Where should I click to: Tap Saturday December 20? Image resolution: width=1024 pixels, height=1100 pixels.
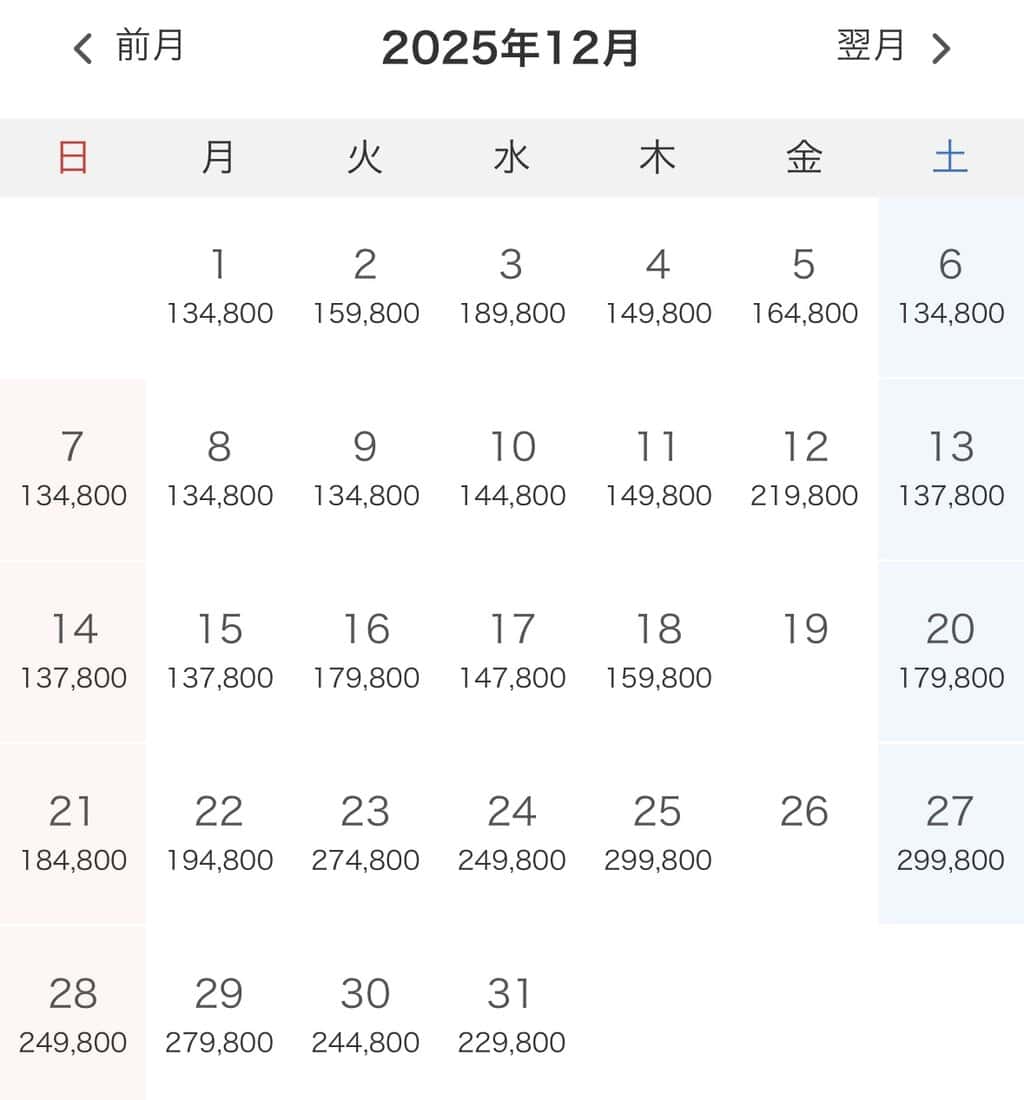click(x=950, y=650)
